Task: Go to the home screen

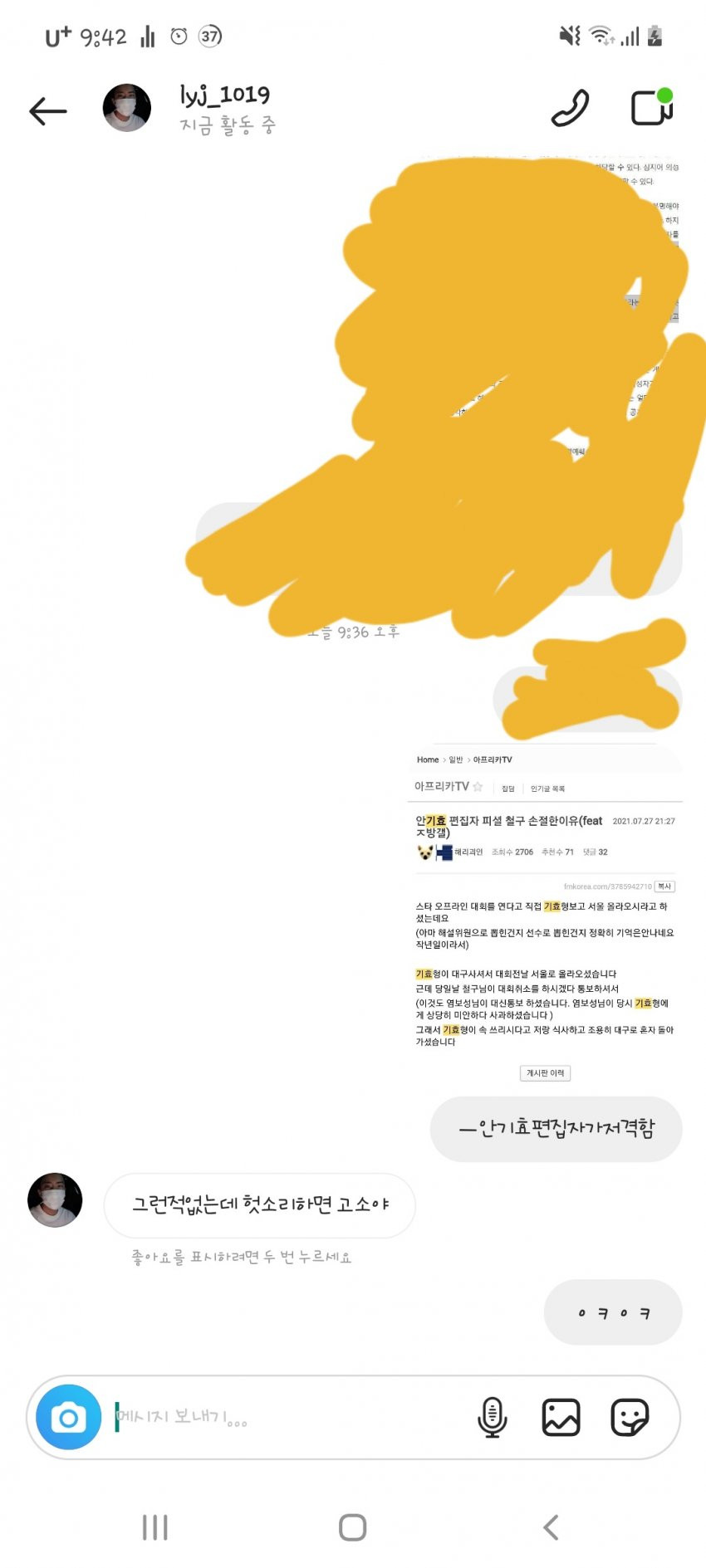Action: click(x=353, y=1527)
